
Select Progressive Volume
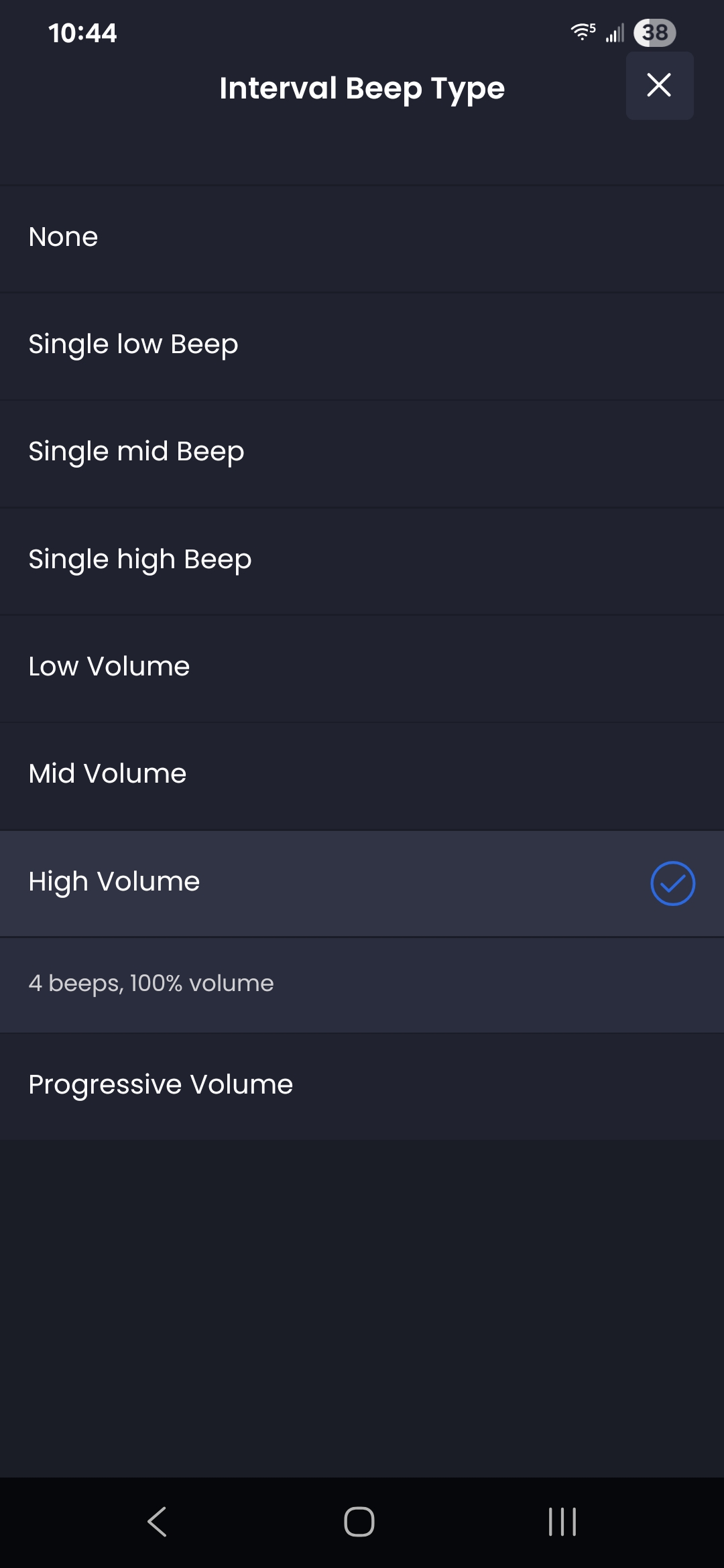(x=362, y=1086)
